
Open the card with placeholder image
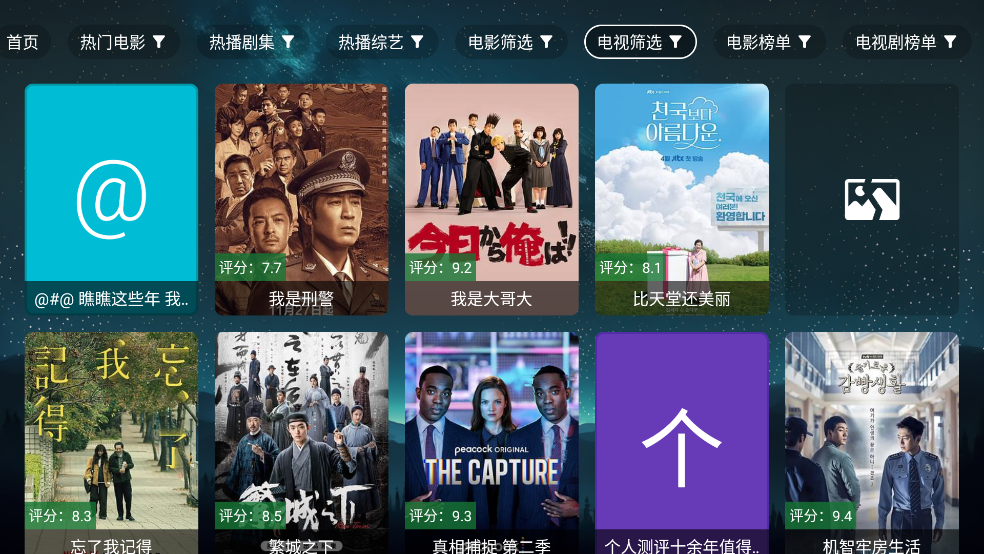(871, 199)
